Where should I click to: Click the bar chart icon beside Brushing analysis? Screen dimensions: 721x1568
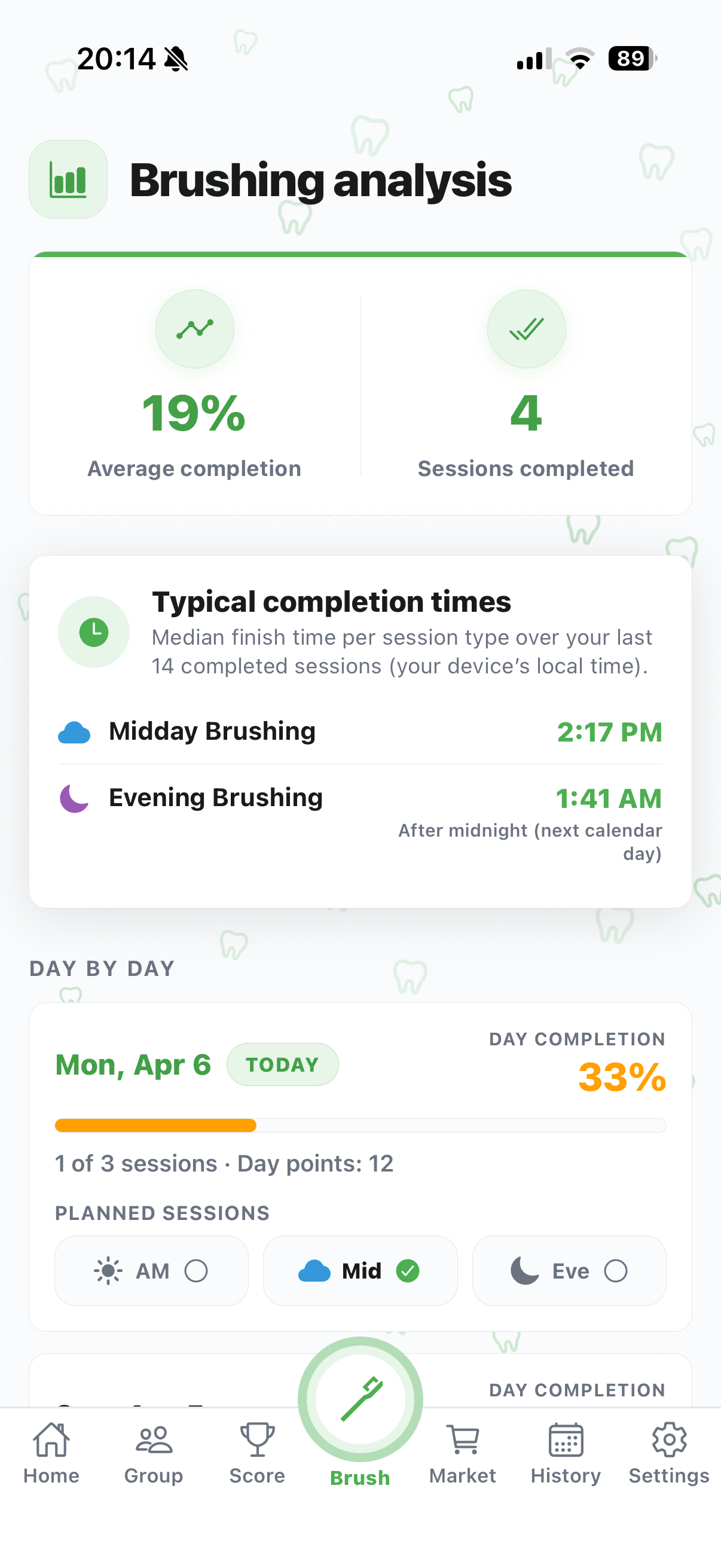pos(68,179)
